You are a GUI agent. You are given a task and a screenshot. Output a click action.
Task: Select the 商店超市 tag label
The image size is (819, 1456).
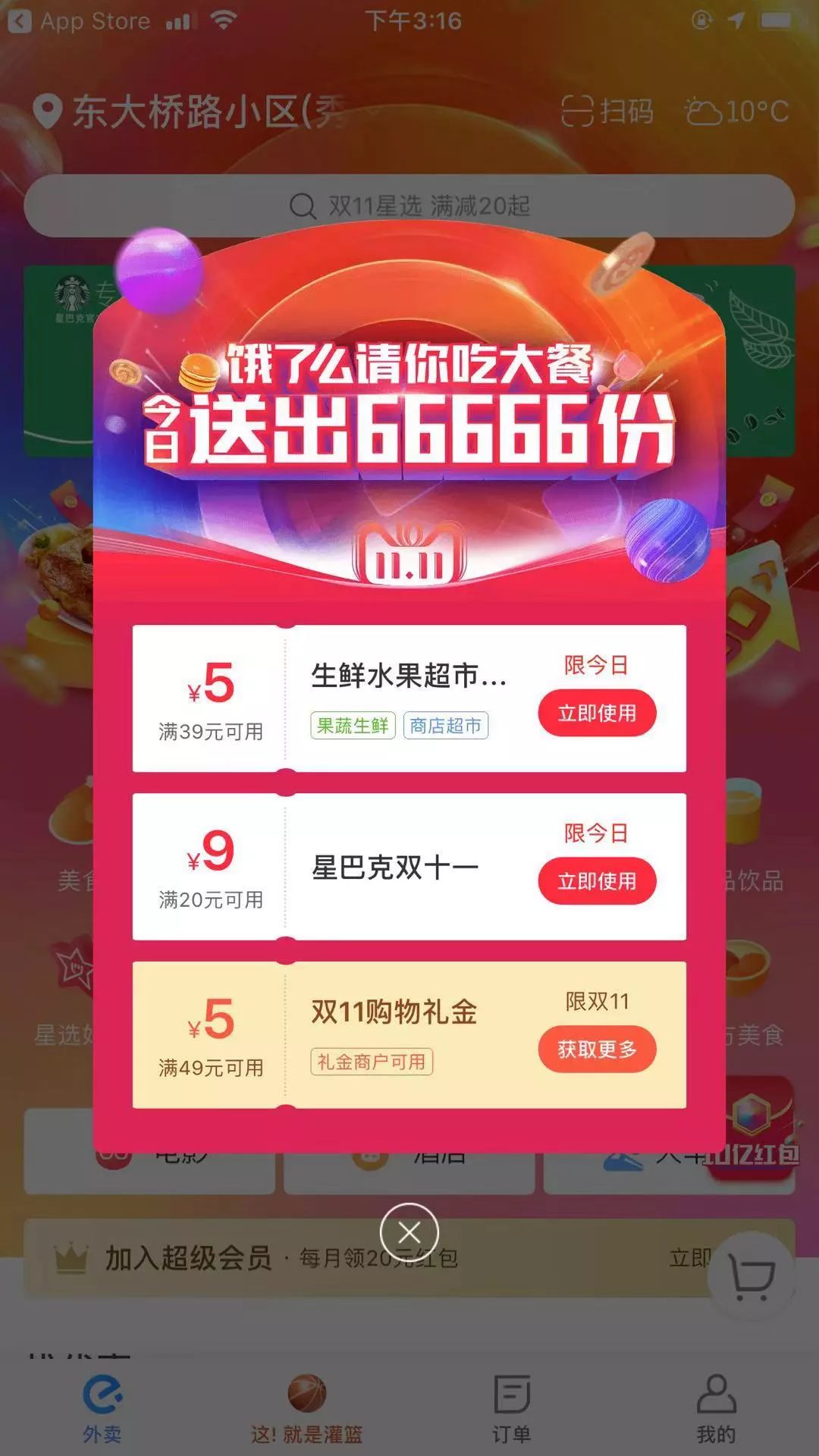click(x=446, y=726)
